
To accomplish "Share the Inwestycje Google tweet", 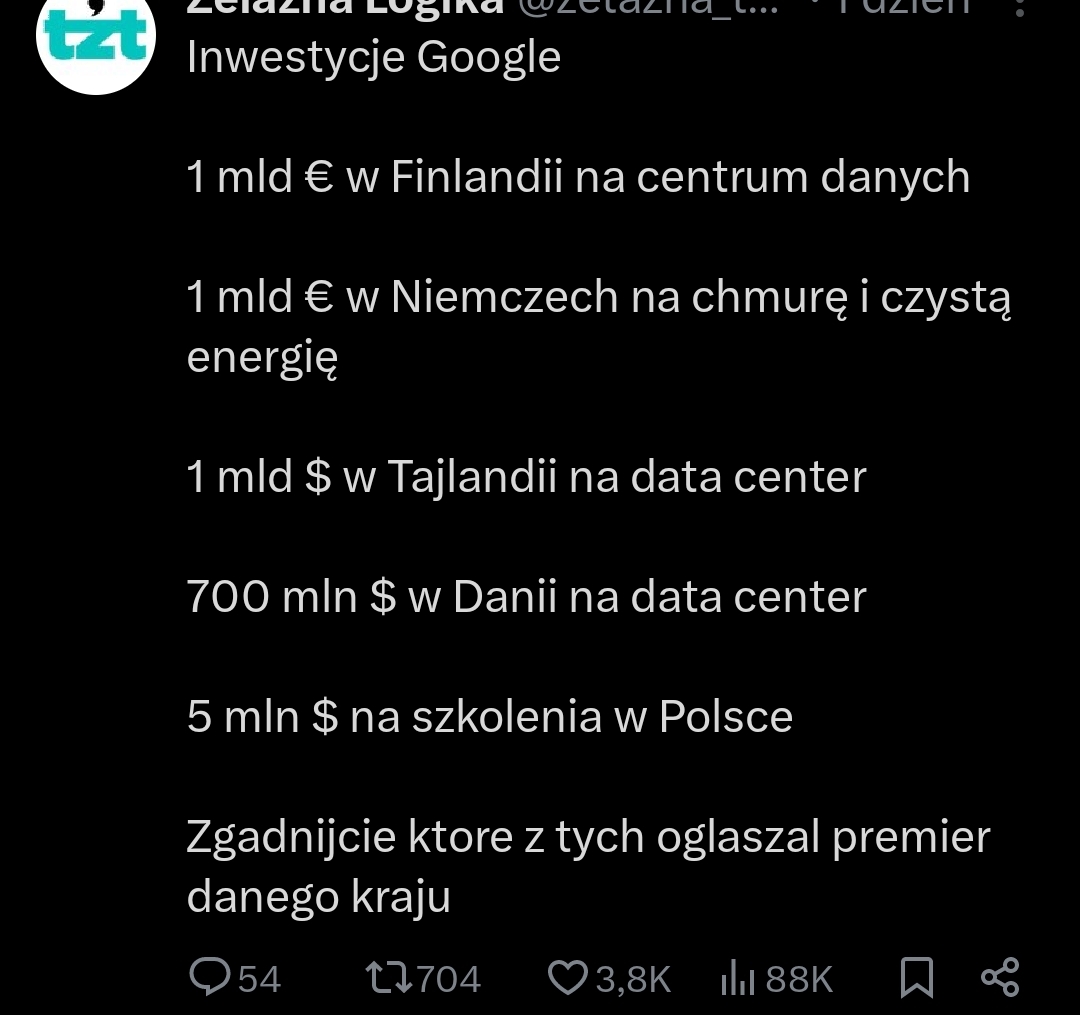I will click(999, 977).
